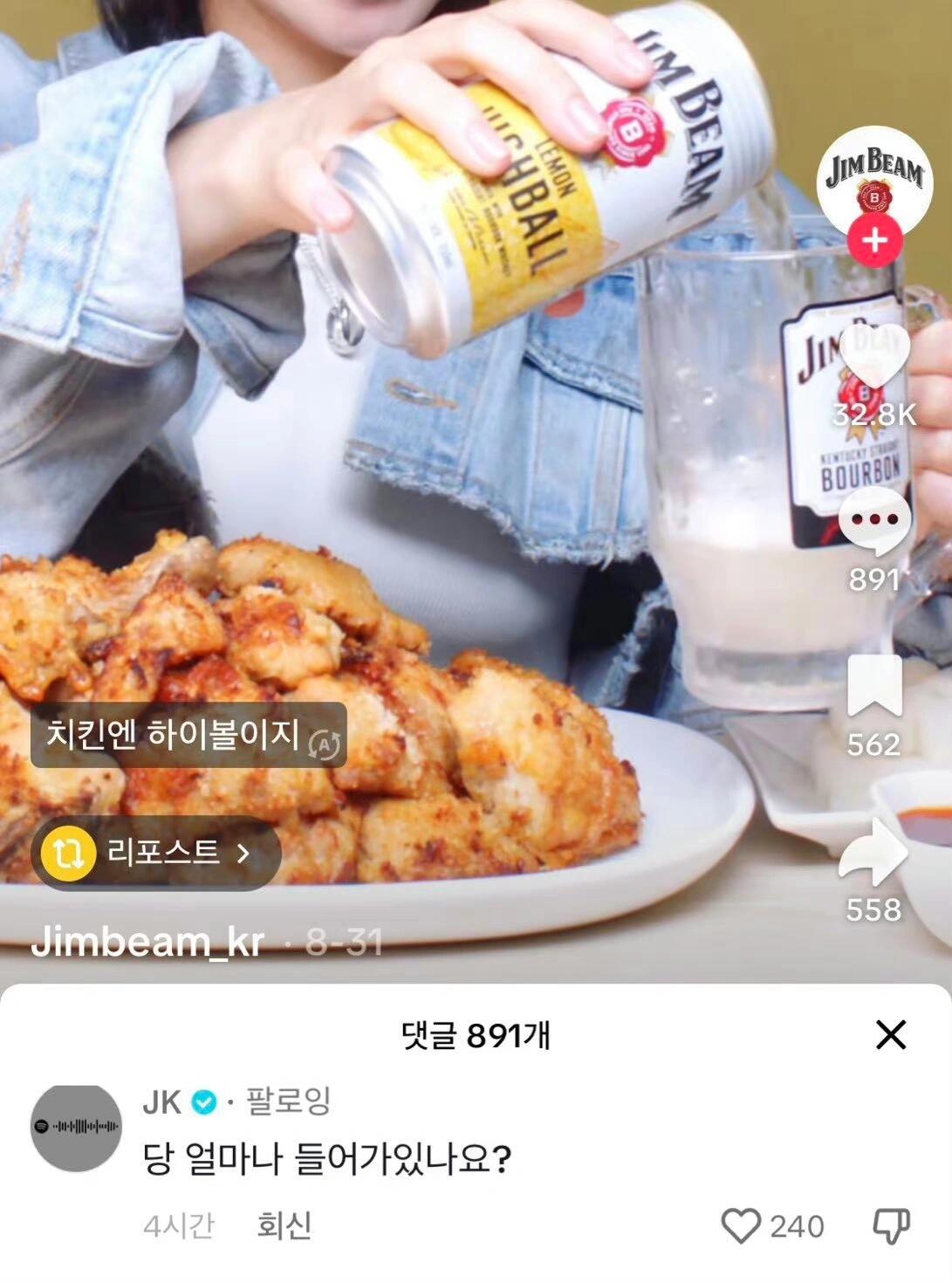This screenshot has width=952, height=1283.
Task: Like JK's comment
Action: click(742, 1226)
